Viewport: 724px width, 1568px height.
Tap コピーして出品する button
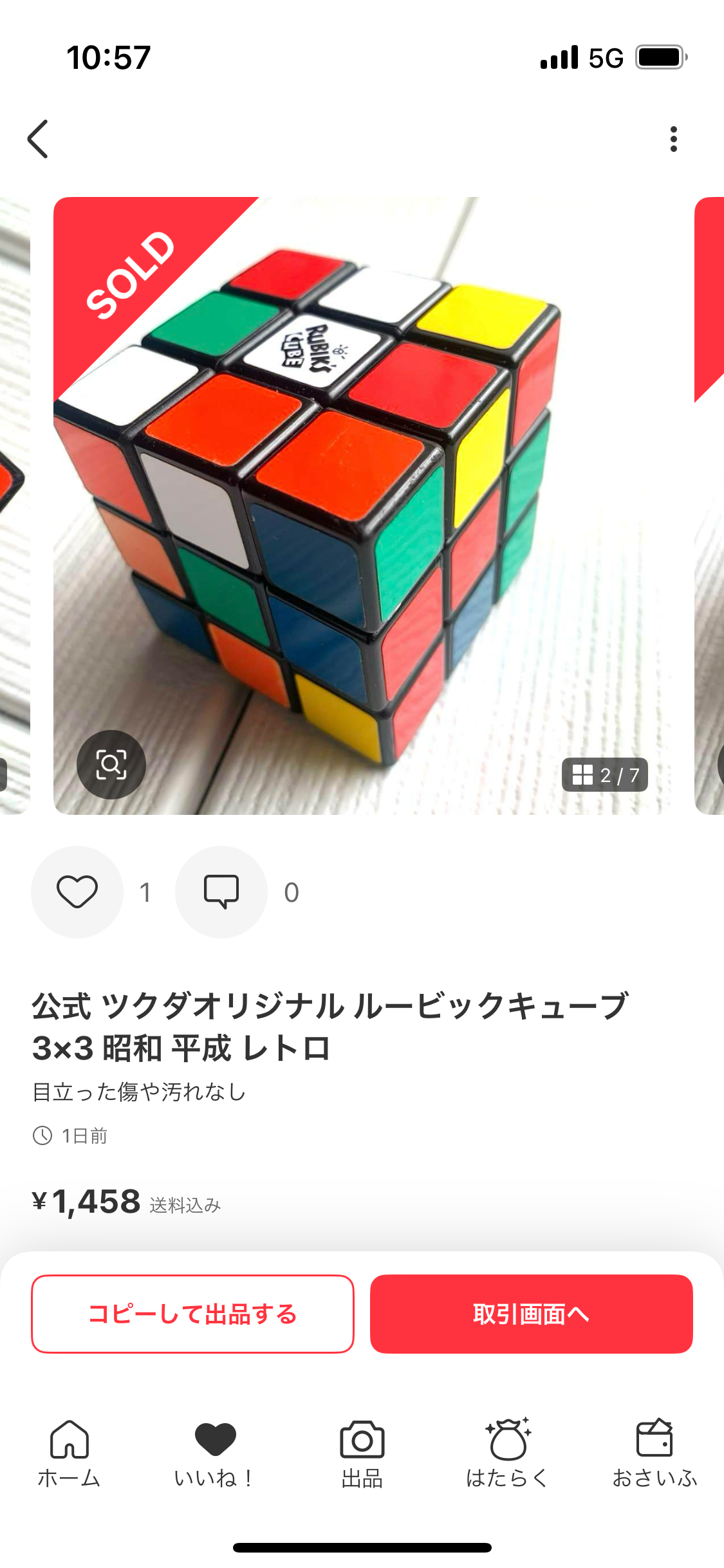click(192, 1314)
